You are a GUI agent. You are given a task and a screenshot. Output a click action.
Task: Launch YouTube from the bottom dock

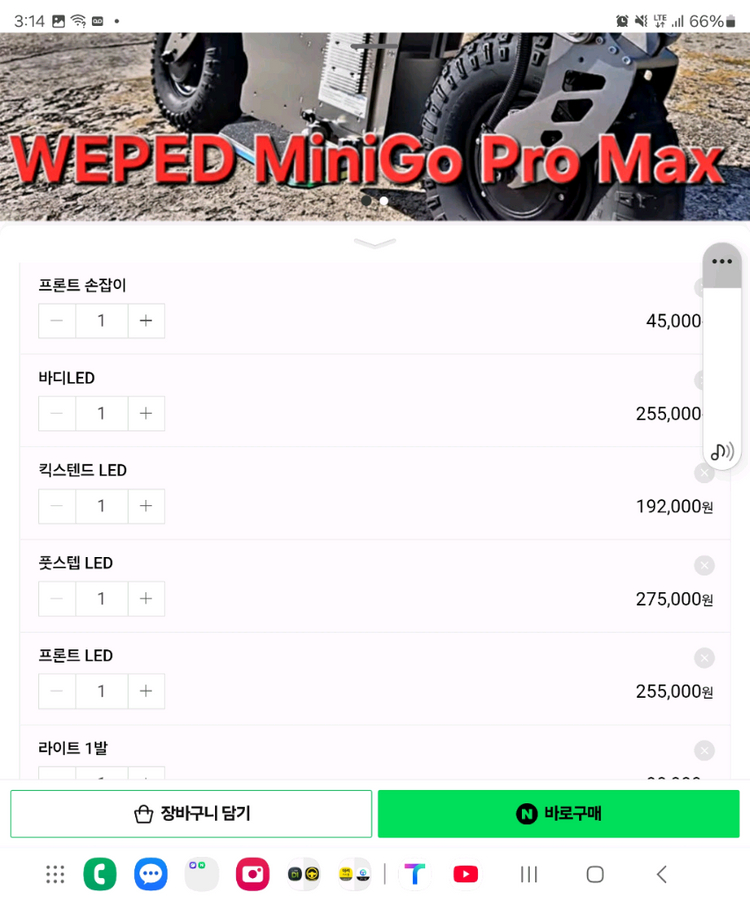[x=465, y=874]
